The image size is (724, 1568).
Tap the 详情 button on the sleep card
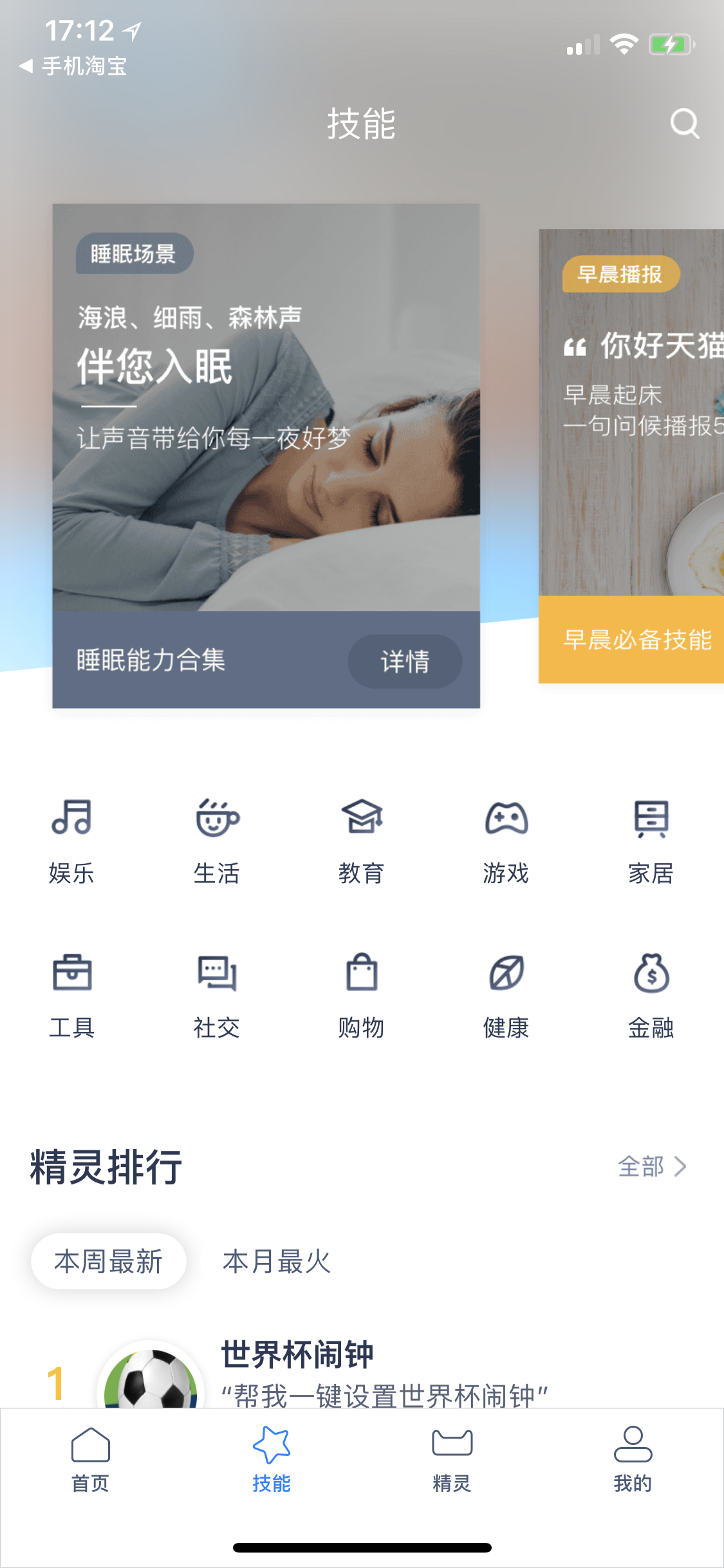click(405, 661)
